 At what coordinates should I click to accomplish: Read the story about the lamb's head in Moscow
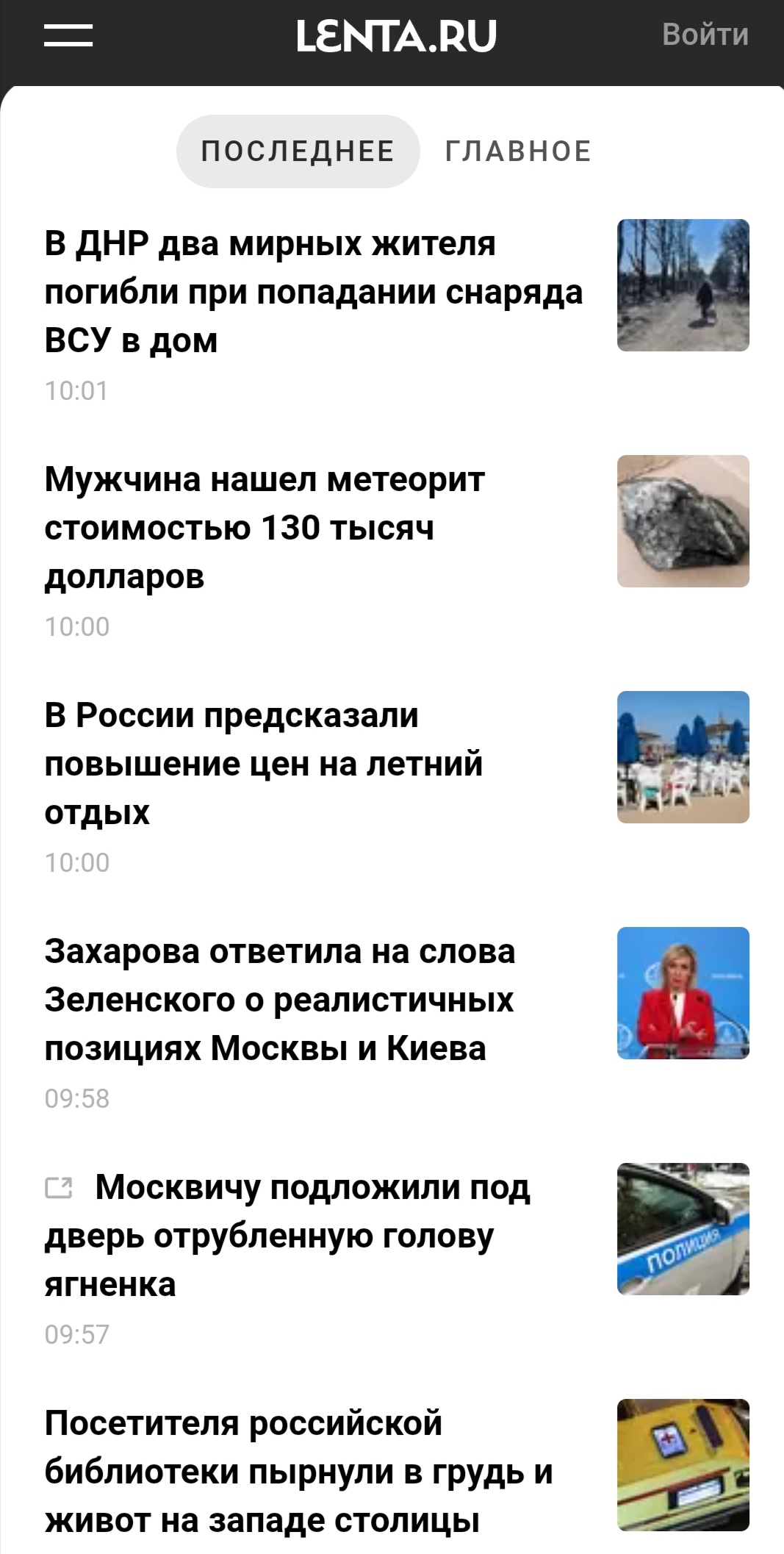[x=287, y=1236]
